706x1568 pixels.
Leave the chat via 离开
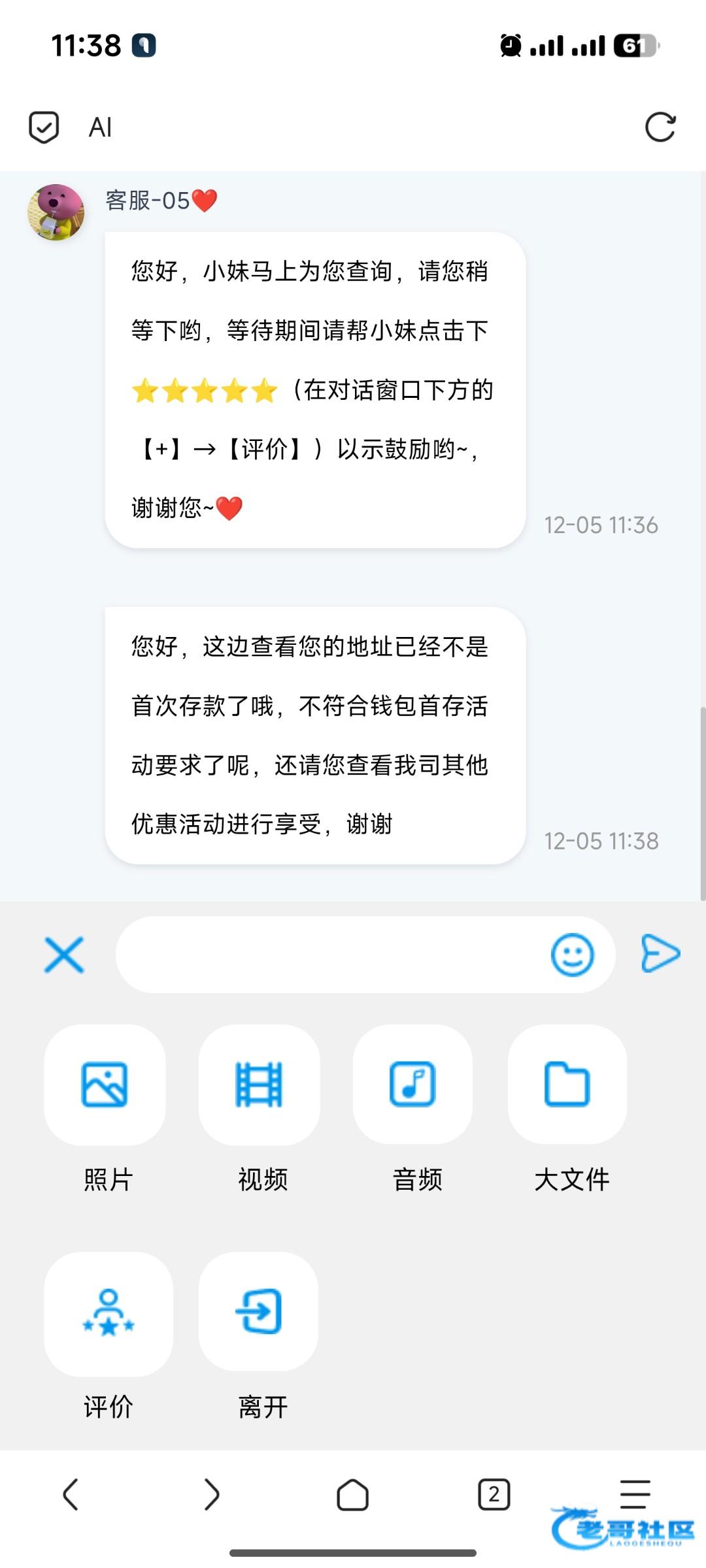(259, 1312)
